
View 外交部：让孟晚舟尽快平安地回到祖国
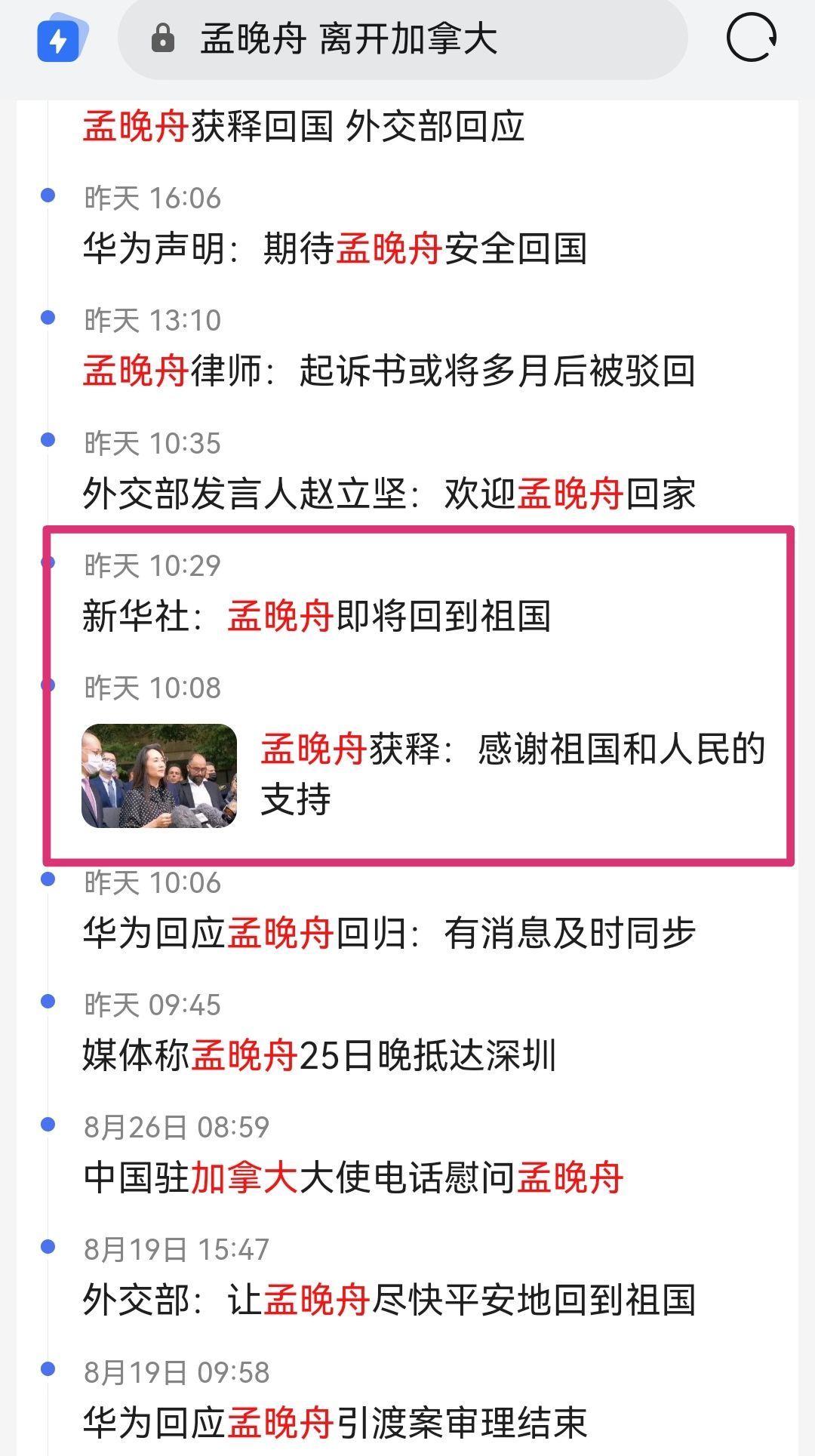pos(389,1300)
